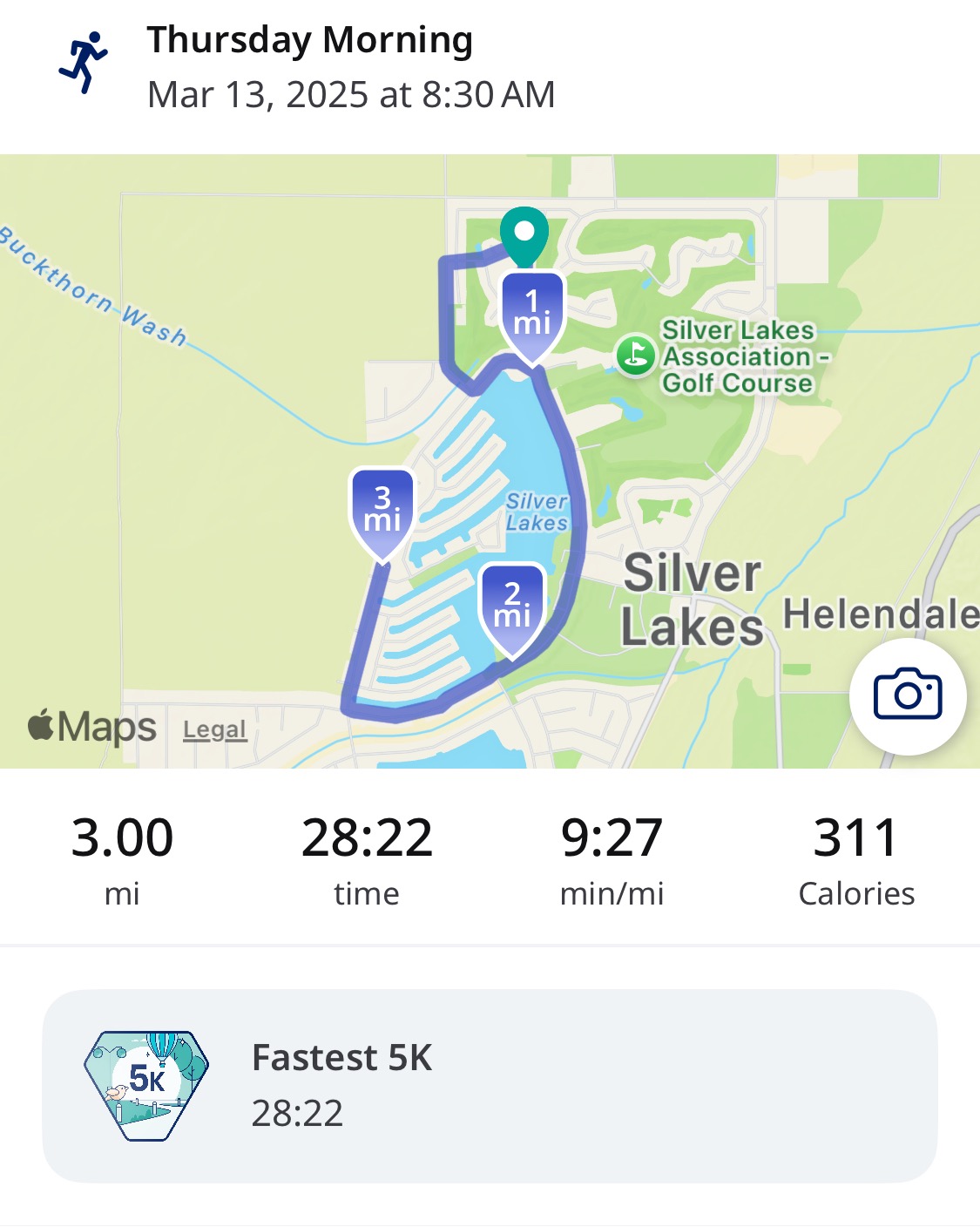Tap the camera button on the map
Image resolution: width=980 pixels, height=1227 pixels.
point(908,695)
